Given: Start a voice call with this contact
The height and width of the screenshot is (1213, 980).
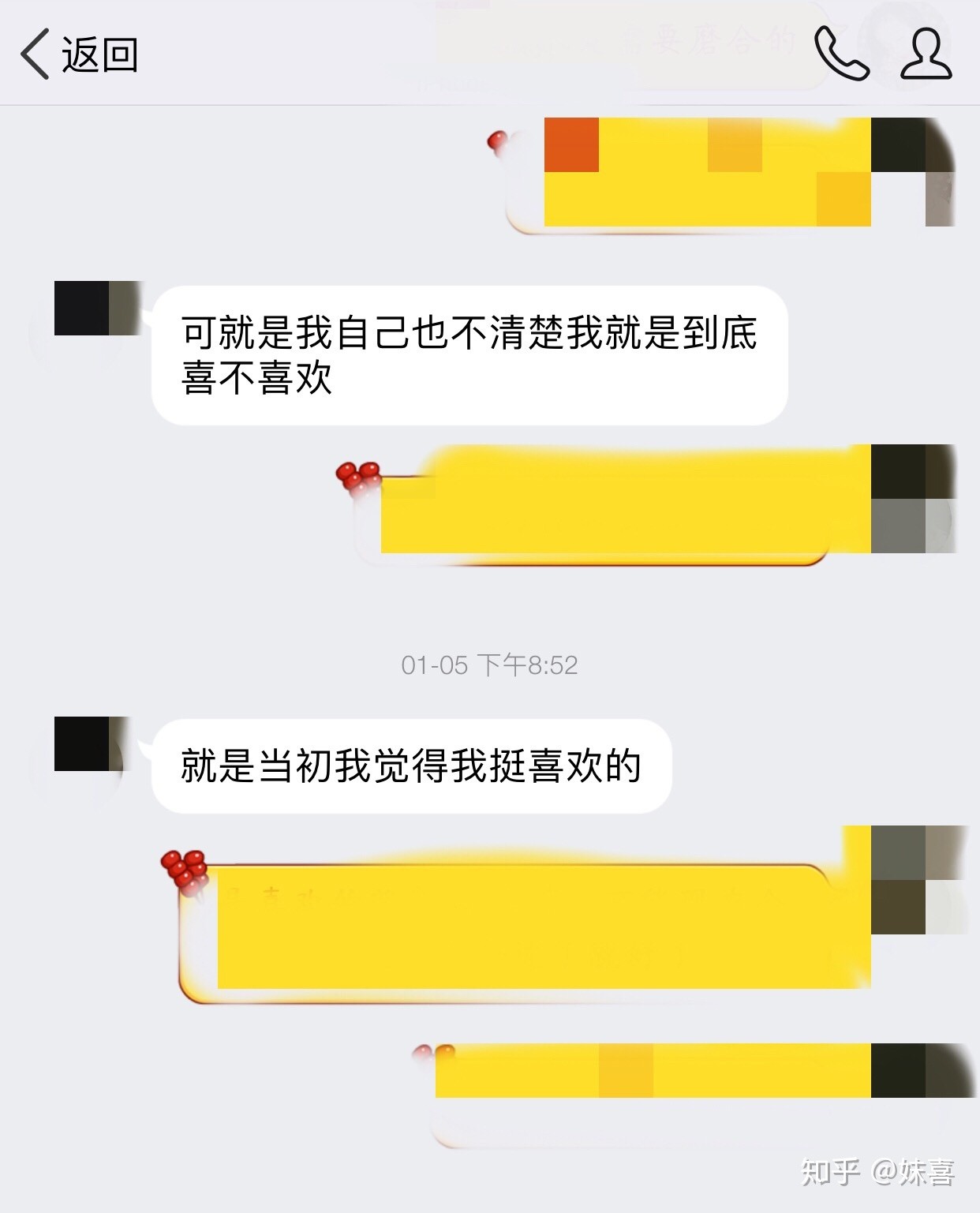Looking at the screenshot, I should click(x=841, y=54).
